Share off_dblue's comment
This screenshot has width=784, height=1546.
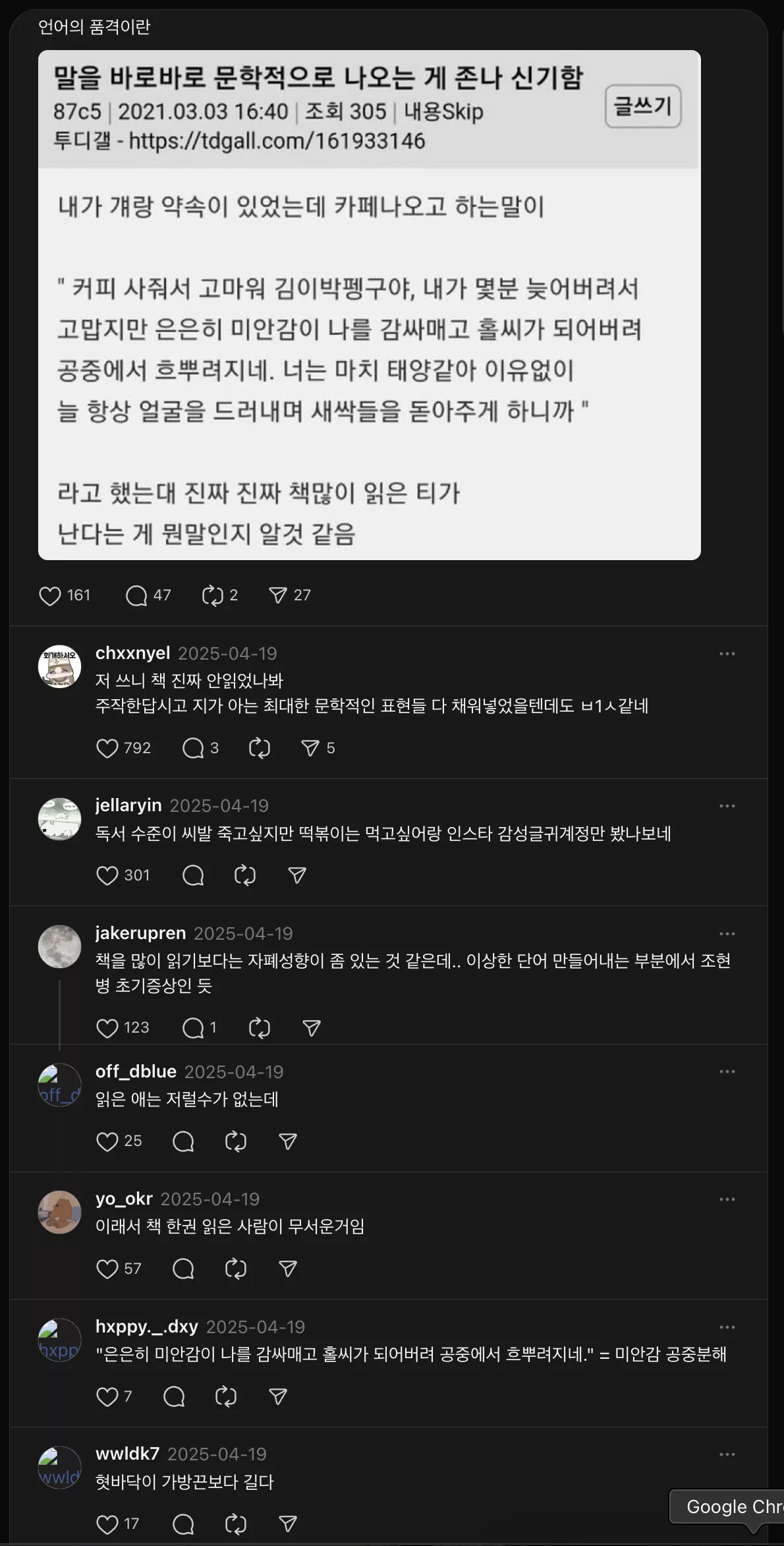point(288,1141)
